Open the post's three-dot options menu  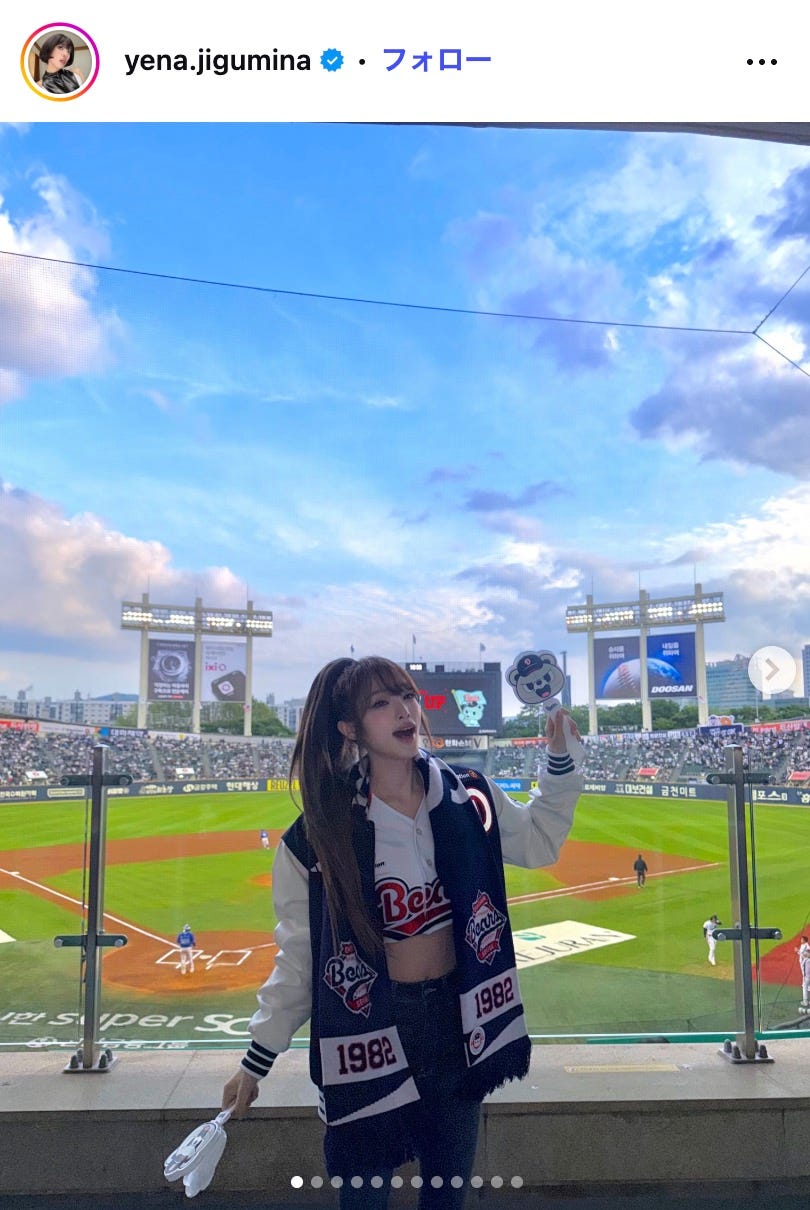[761, 62]
